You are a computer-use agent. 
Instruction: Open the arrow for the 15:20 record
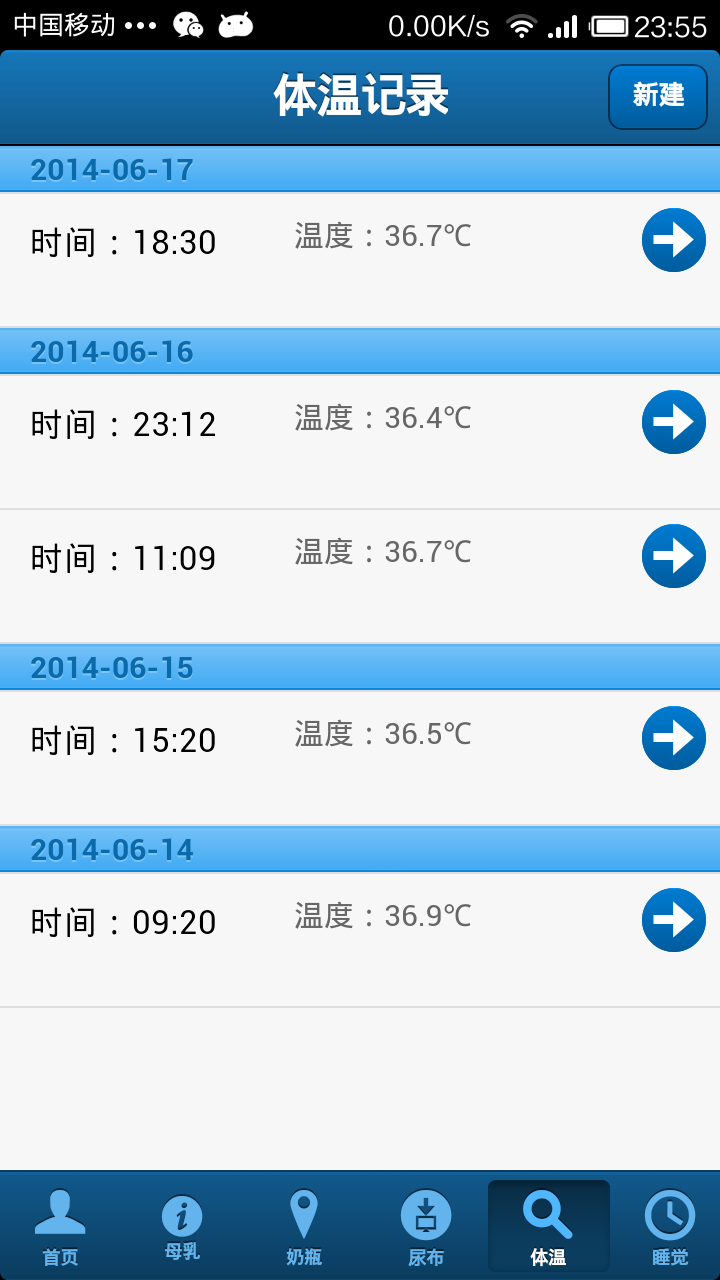674,738
